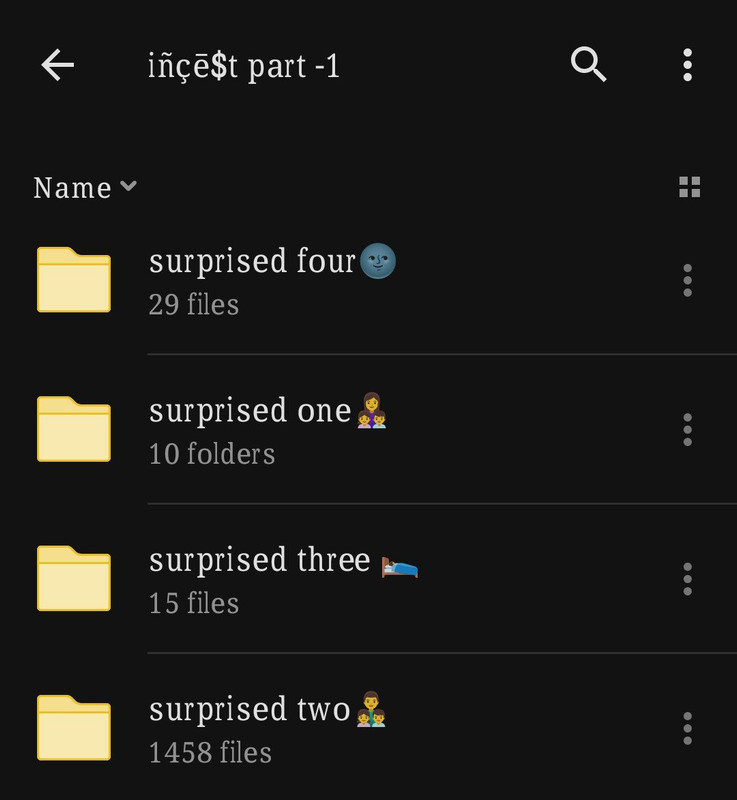This screenshot has width=737, height=800.
Task: Open the "surprised two" folder
Action: [x=267, y=729]
